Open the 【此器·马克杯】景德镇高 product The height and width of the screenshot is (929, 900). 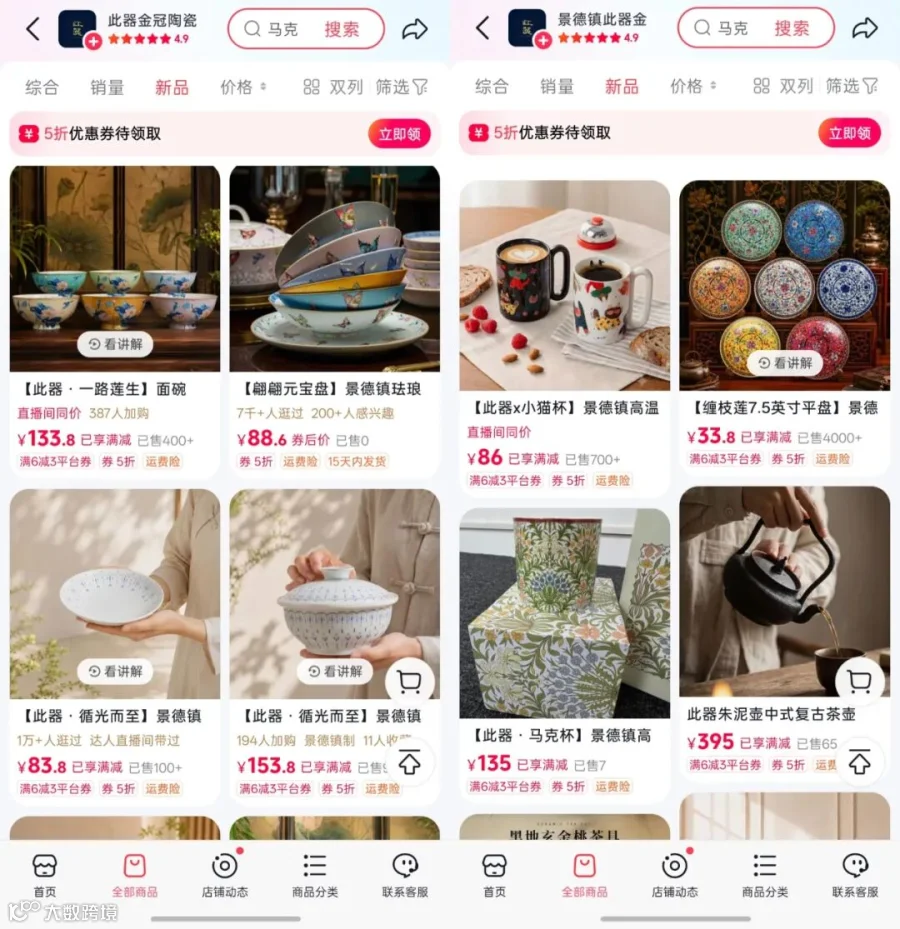[565, 653]
